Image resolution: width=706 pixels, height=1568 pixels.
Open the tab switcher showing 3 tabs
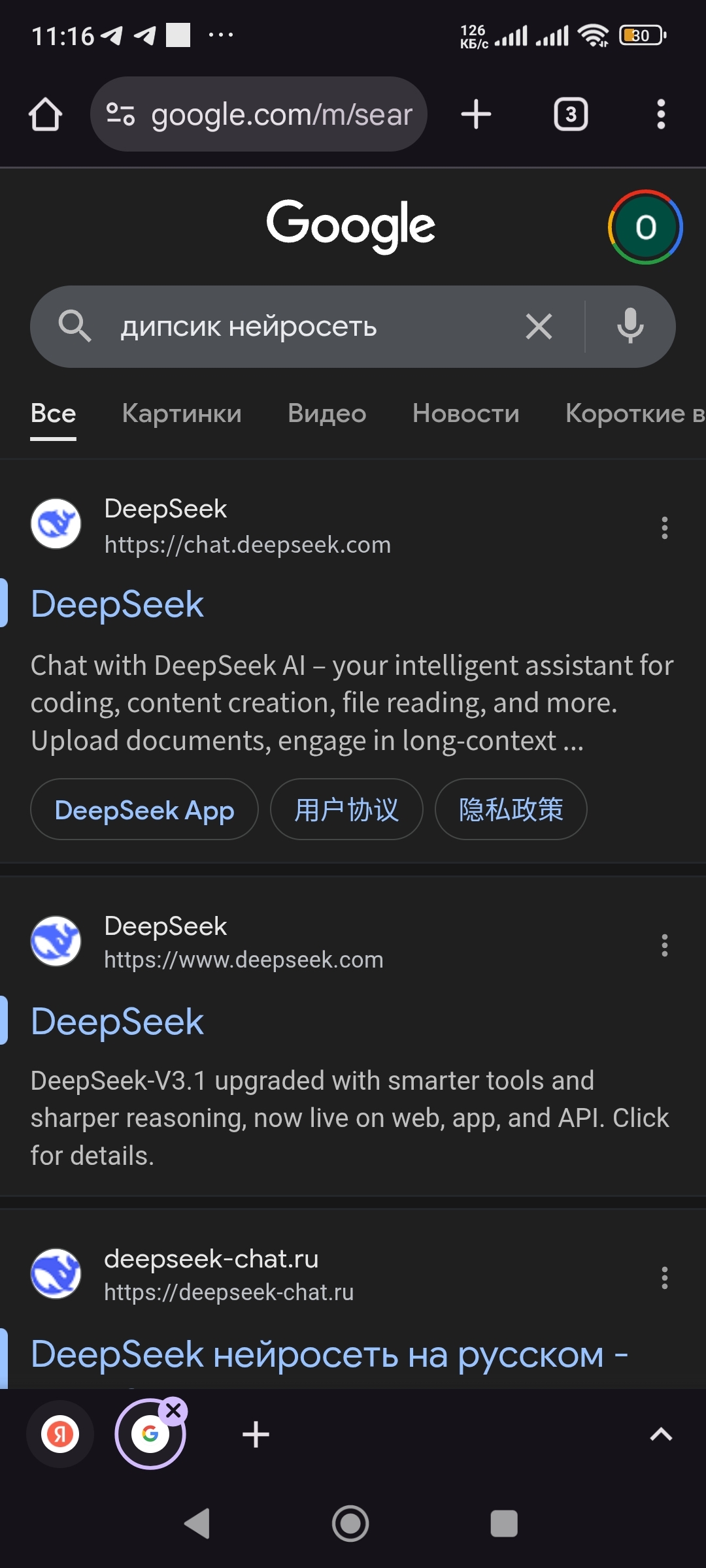[571, 114]
